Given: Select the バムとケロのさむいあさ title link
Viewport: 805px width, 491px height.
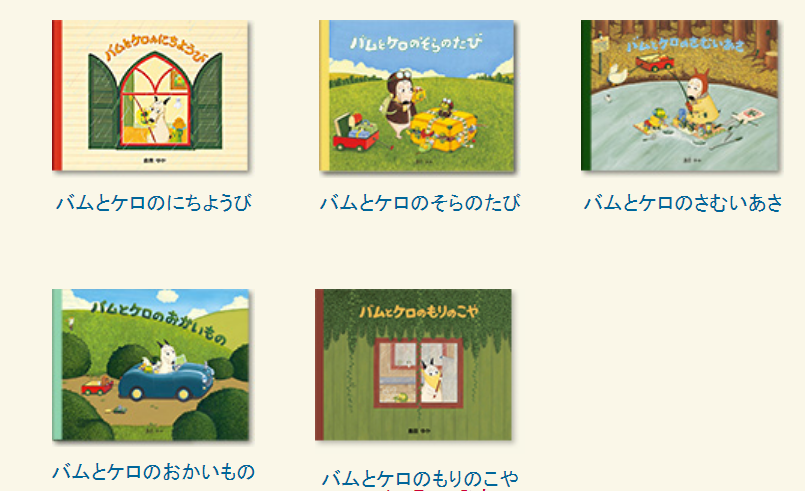Looking at the screenshot, I should [x=683, y=204].
